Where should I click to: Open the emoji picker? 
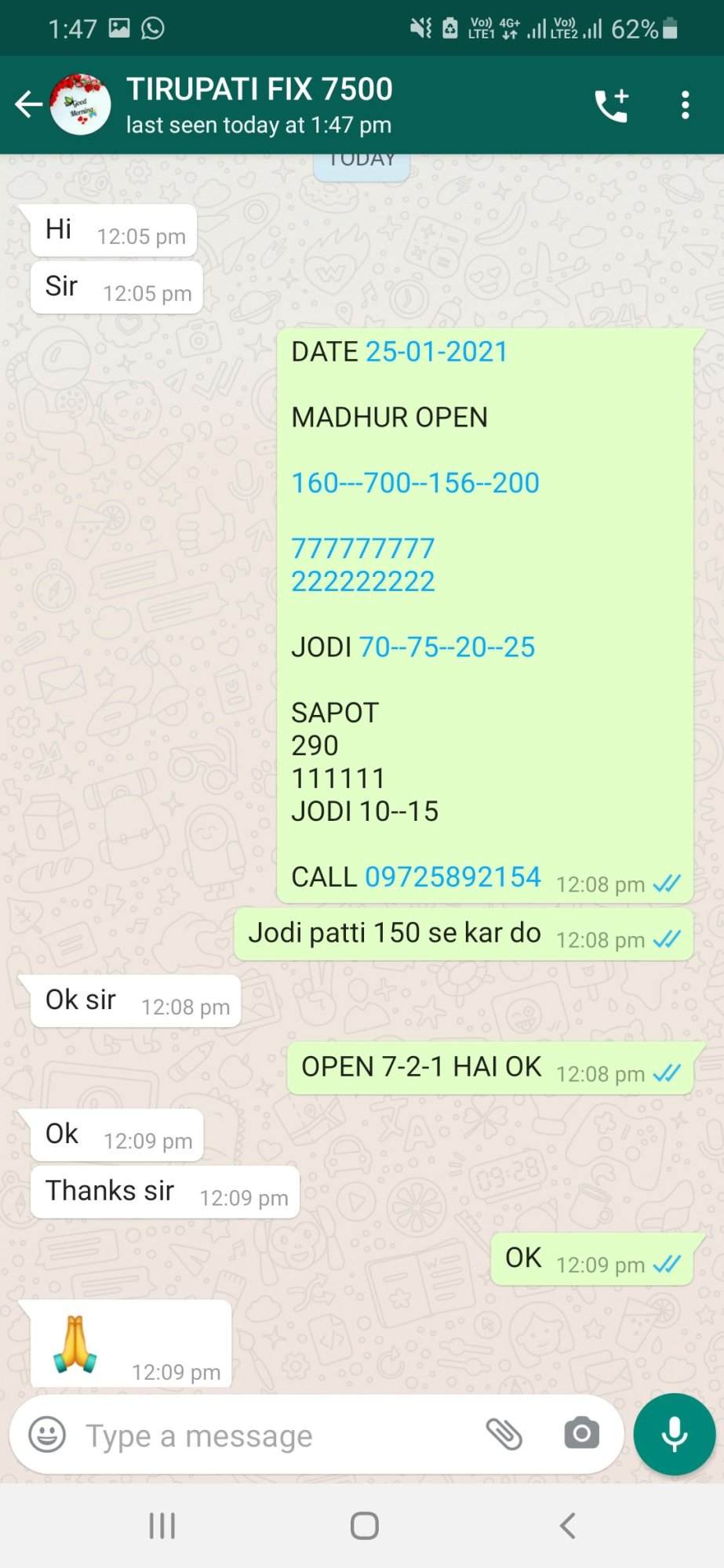[x=47, y=1436]
